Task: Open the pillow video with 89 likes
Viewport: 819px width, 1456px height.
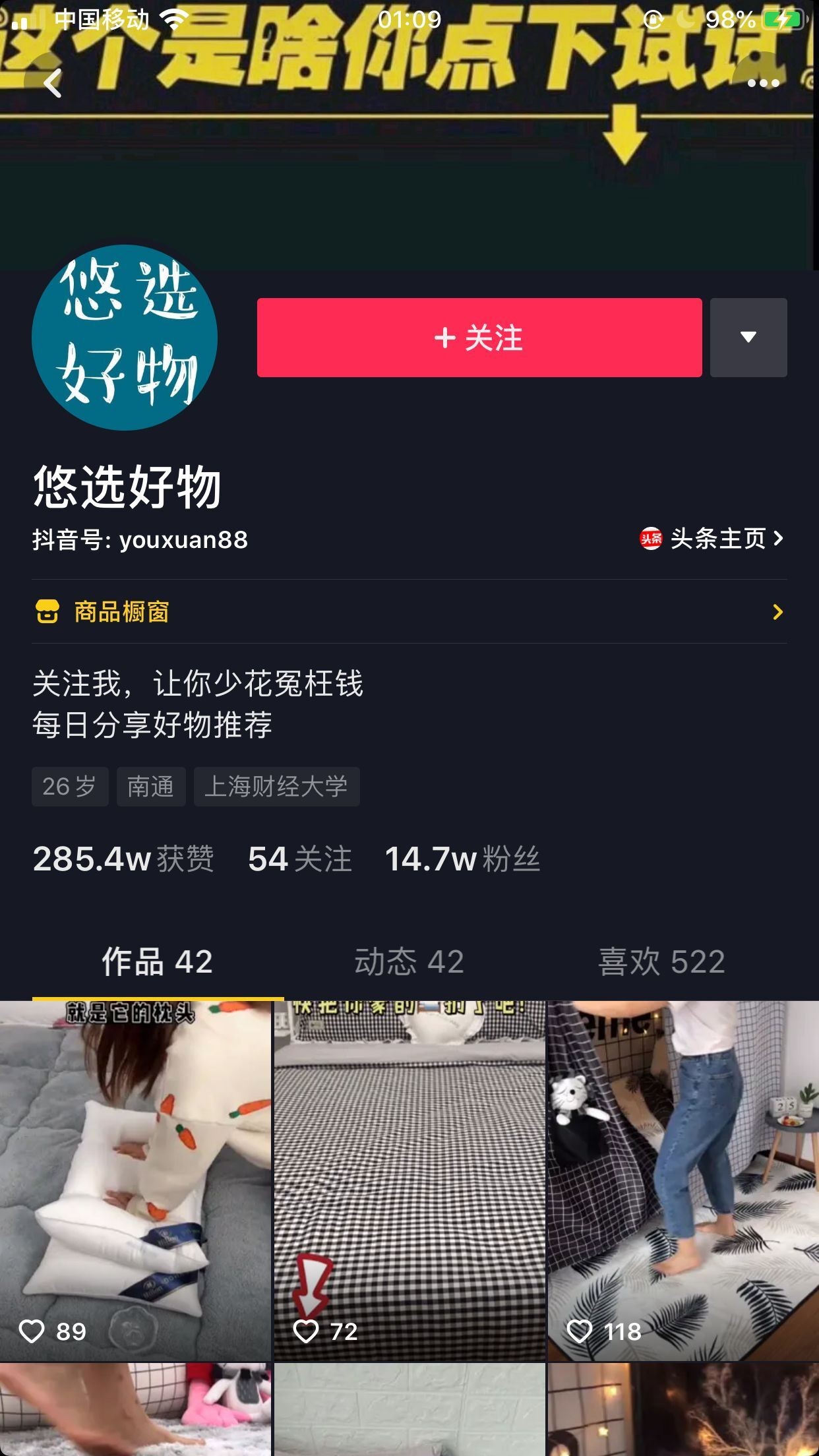Action: 135,1180
